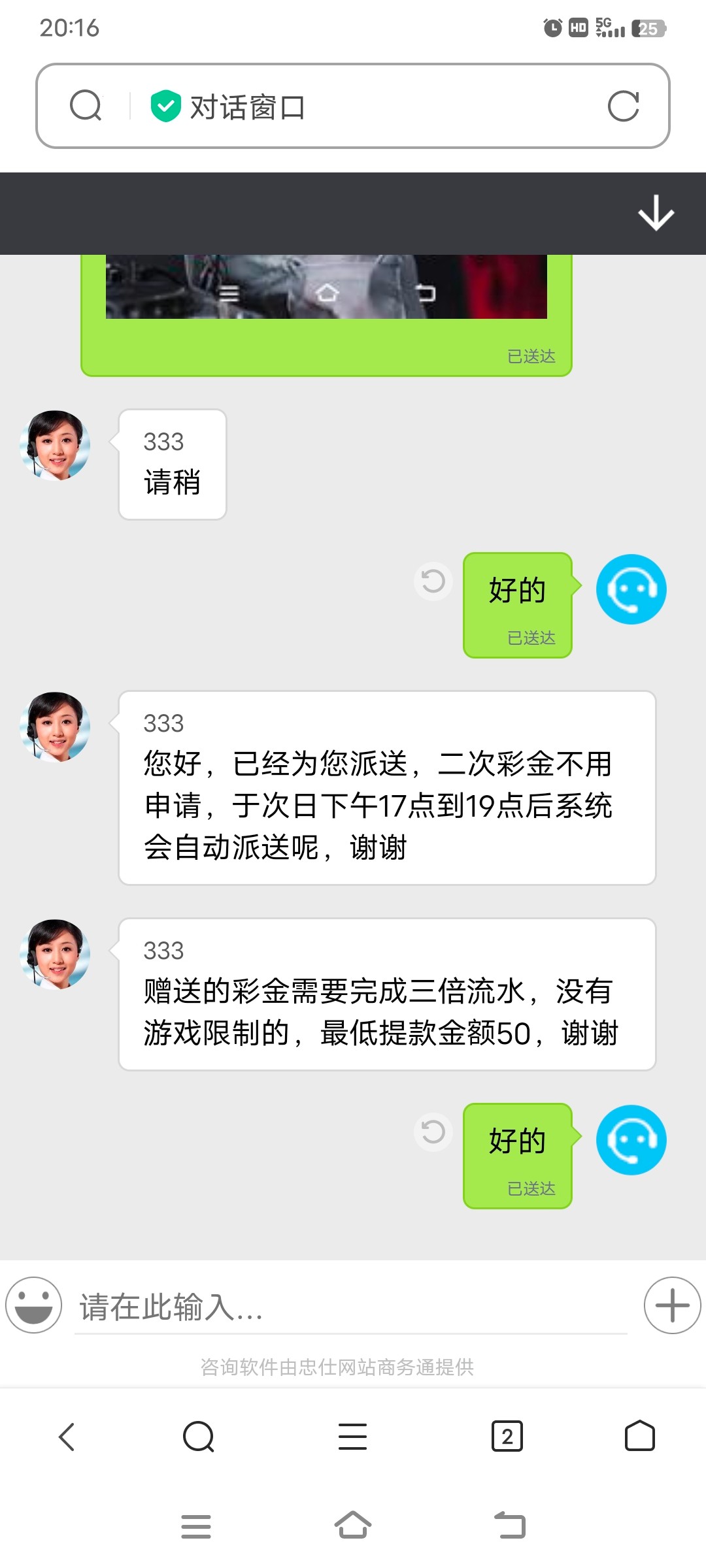This screenshot has width=706, height=1568.
Task: Open the system recent apps view
Action: pyautogui.click(x=195, y=1526)
